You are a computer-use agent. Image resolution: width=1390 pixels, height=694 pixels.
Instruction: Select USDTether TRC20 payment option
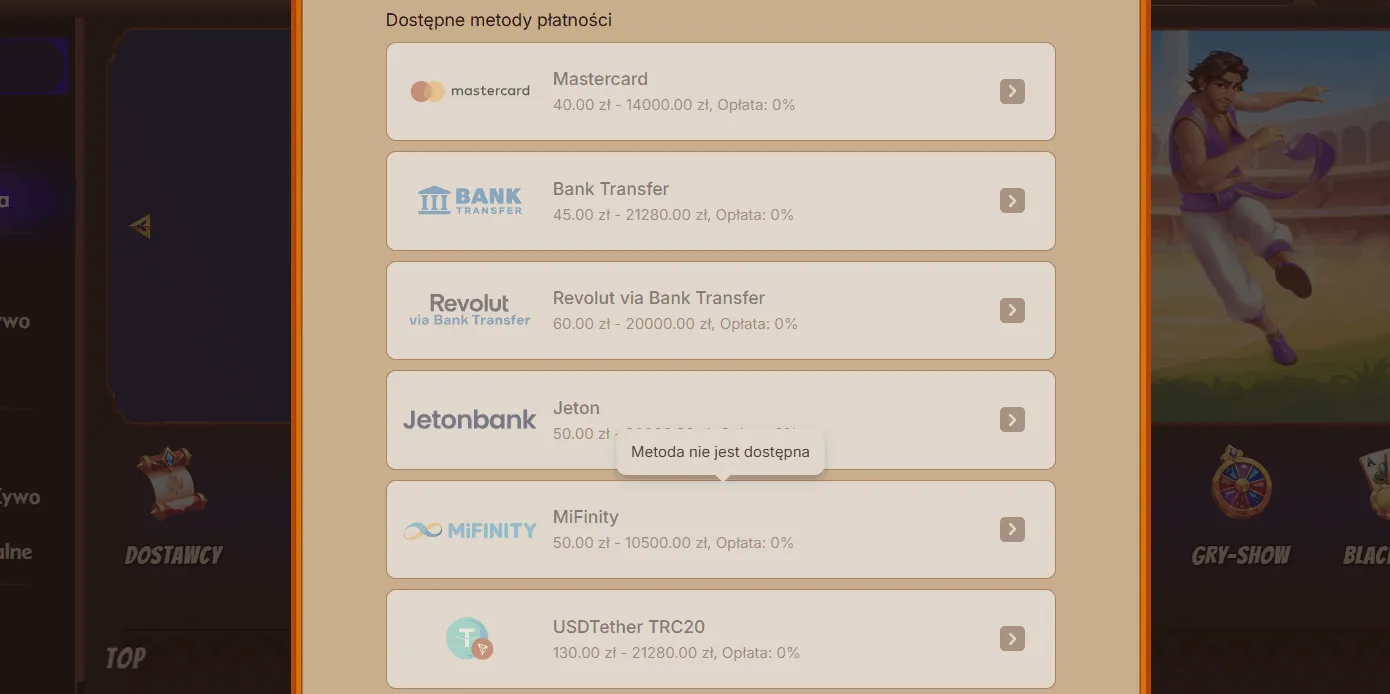(x=720, y=639)
